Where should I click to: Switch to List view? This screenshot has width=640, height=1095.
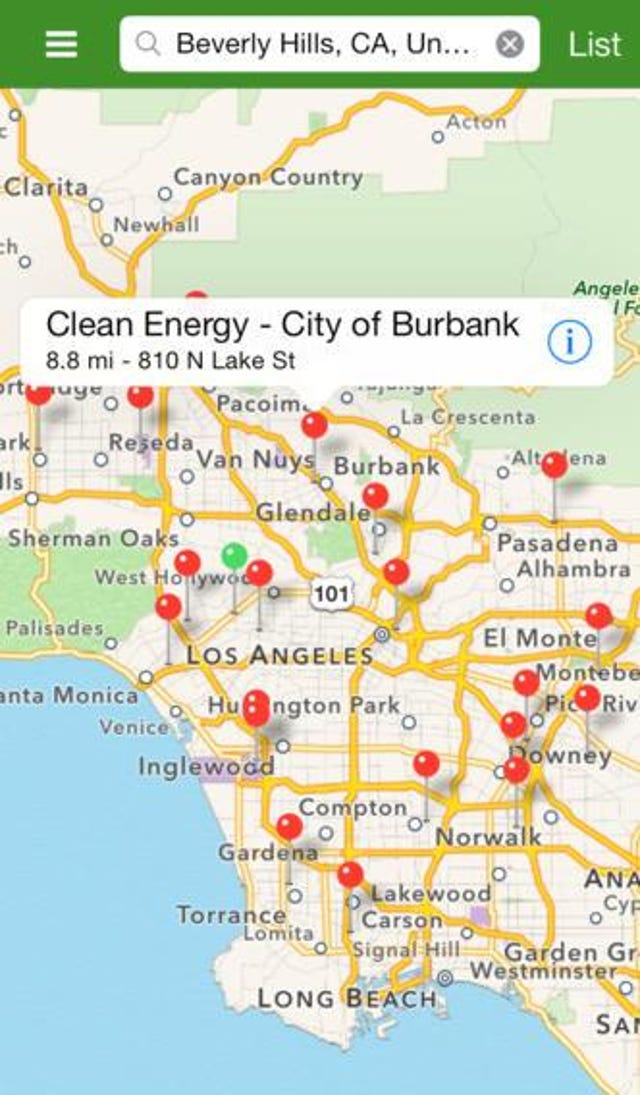[594, 44]
